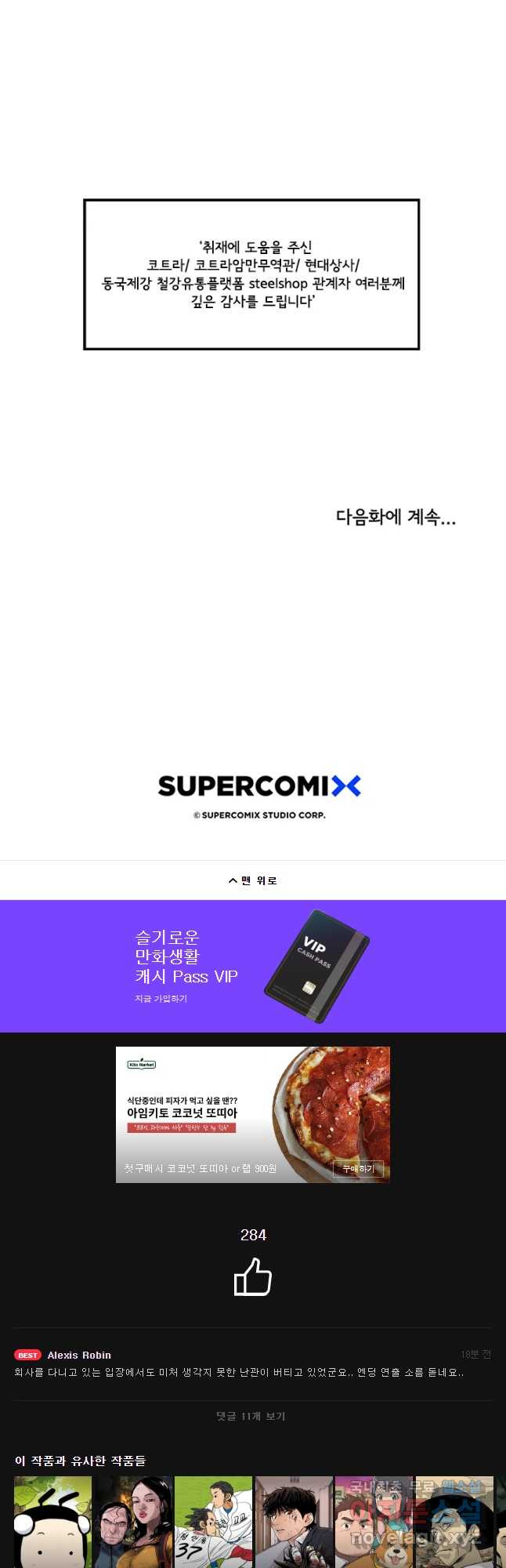Screen dimensions: 506x1568
Task: Open the fifth similar webtoon thumbnail
Action: (374, 1521)
